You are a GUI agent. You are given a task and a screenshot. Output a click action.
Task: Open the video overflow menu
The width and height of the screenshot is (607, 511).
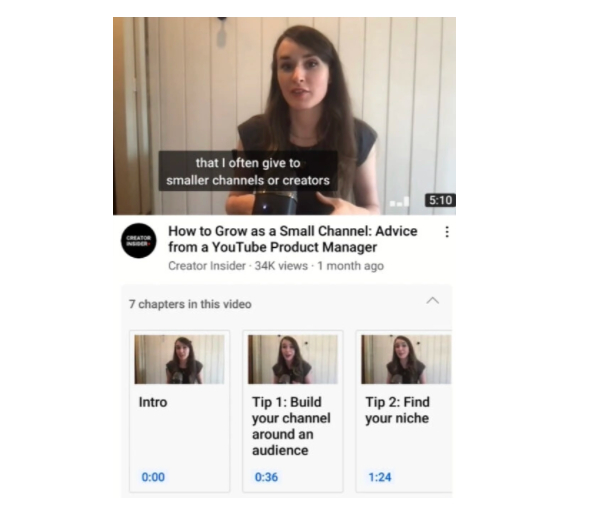point(446,232)
